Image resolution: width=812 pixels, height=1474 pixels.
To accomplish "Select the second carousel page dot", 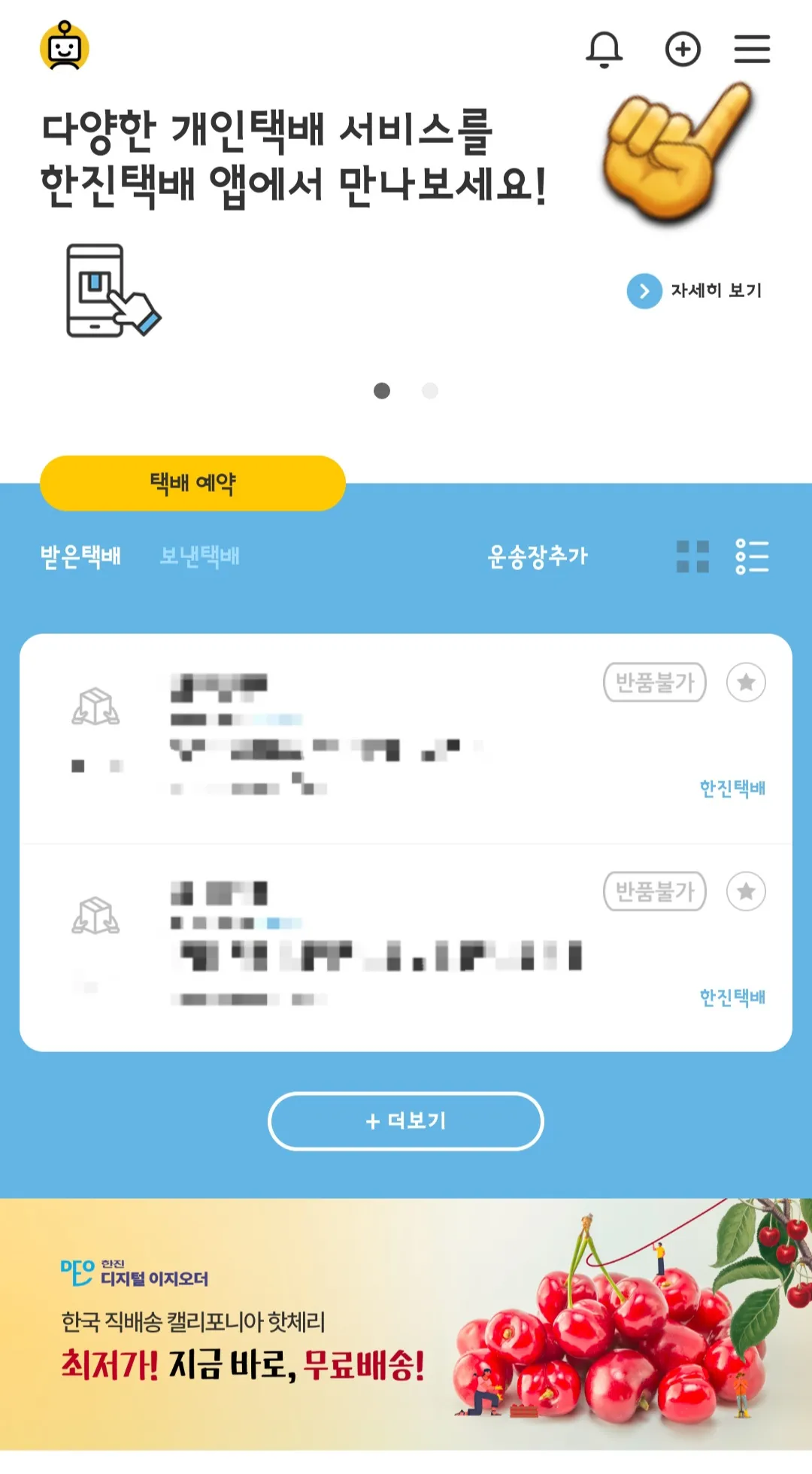I will tap(429, 390).
